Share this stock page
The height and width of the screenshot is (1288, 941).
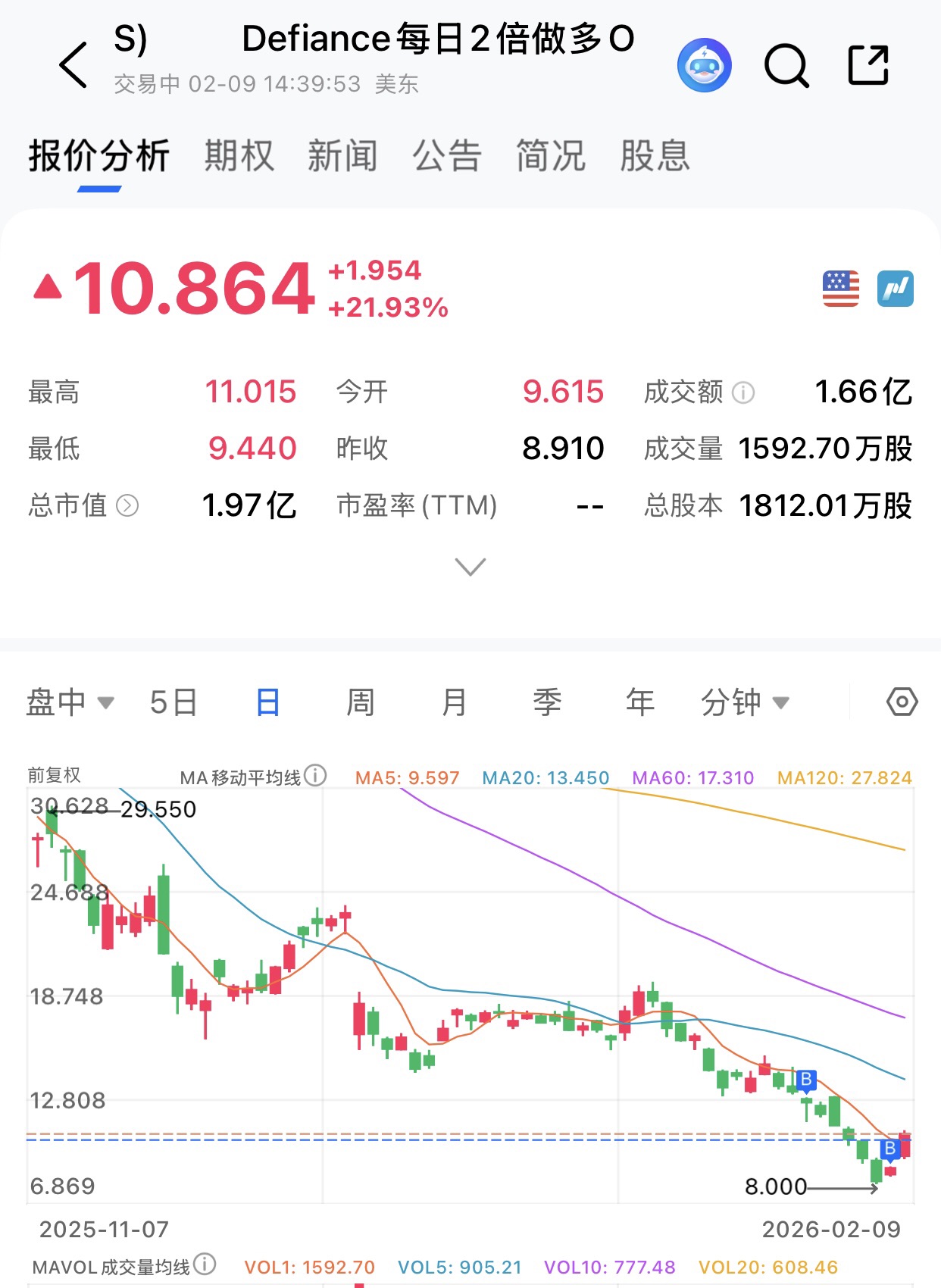[x=868, y=65]
